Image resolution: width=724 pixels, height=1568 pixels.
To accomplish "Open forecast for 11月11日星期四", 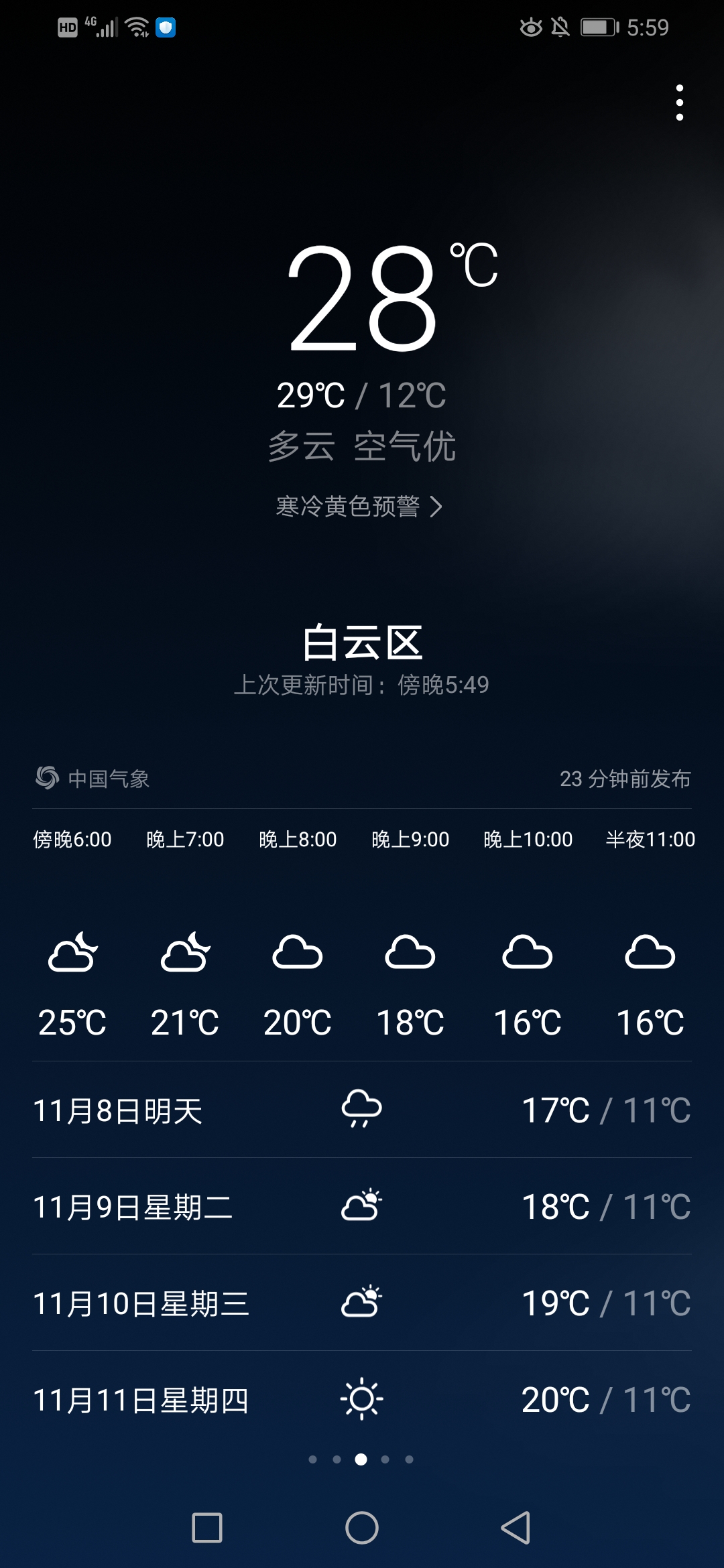I will [362, 1399].
